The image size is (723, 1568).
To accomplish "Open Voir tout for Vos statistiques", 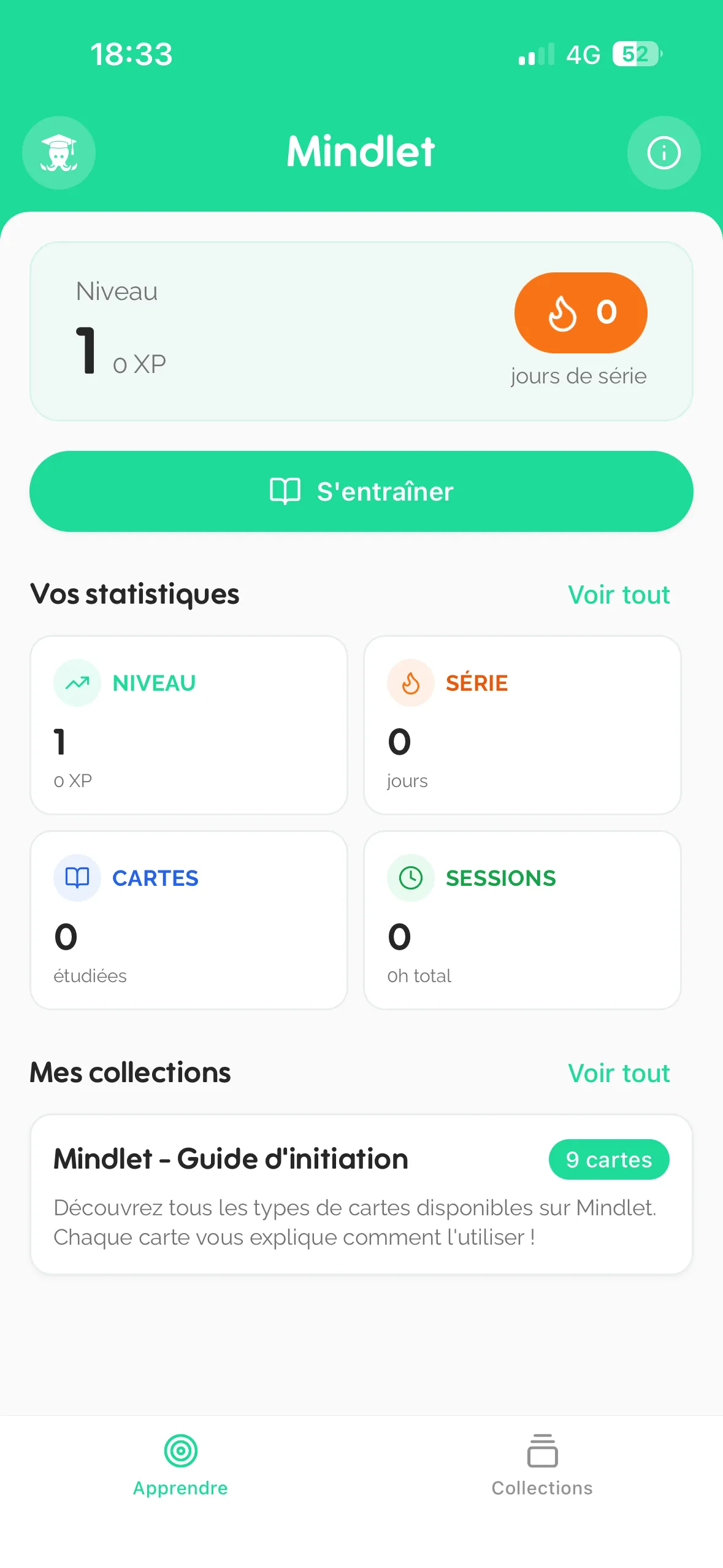I will coord(619,594).
